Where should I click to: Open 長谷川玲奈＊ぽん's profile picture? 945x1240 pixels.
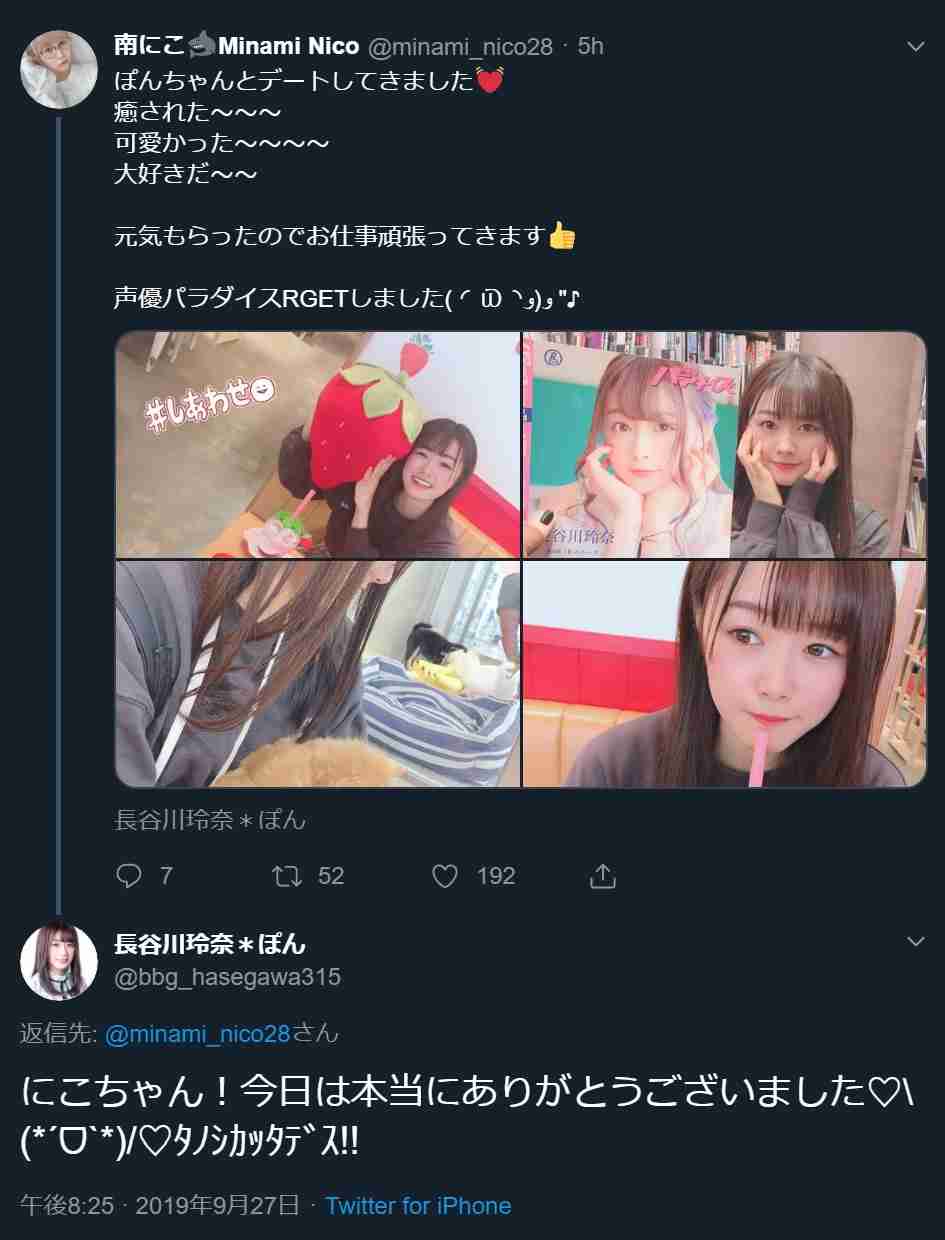(x=58, y=960)
